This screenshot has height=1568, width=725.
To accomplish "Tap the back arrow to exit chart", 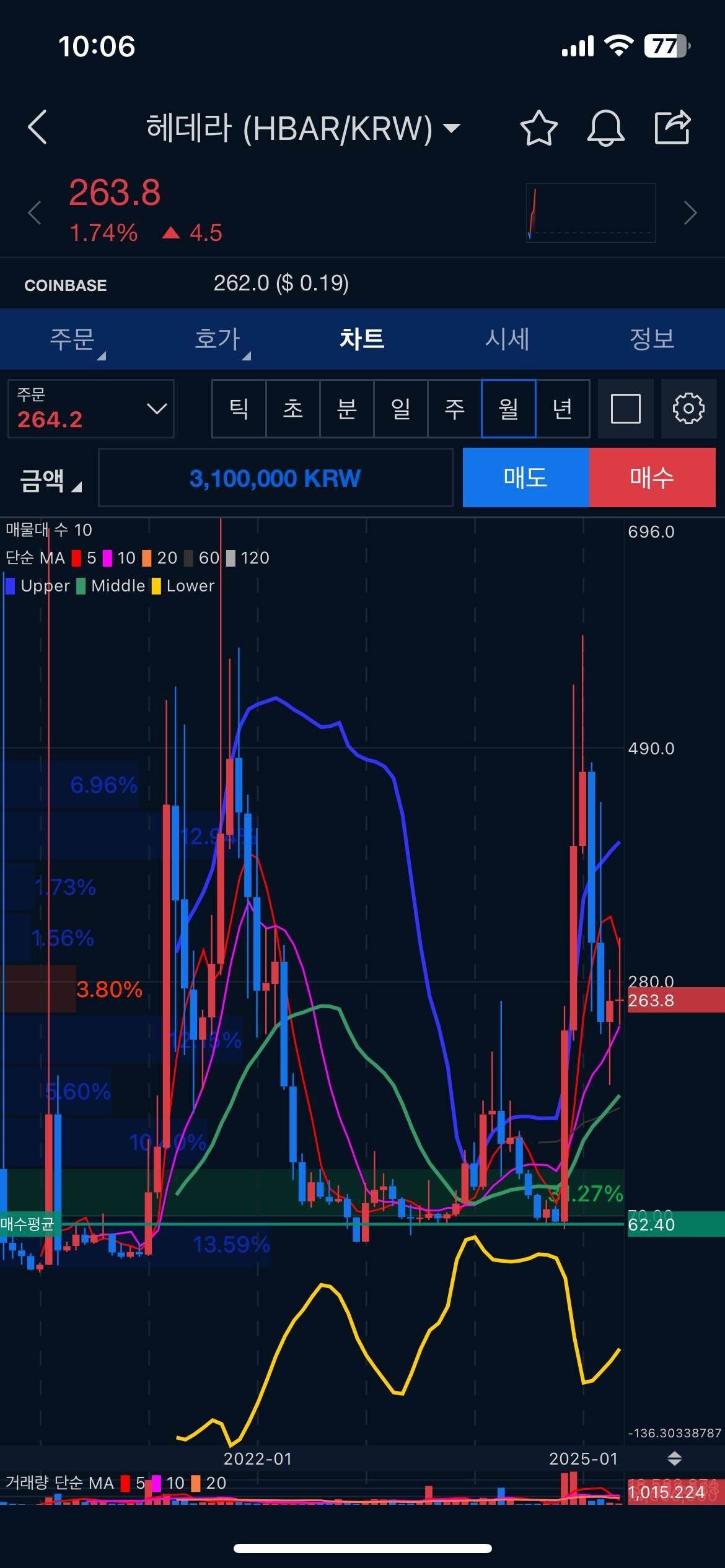I will pos(37,128).
